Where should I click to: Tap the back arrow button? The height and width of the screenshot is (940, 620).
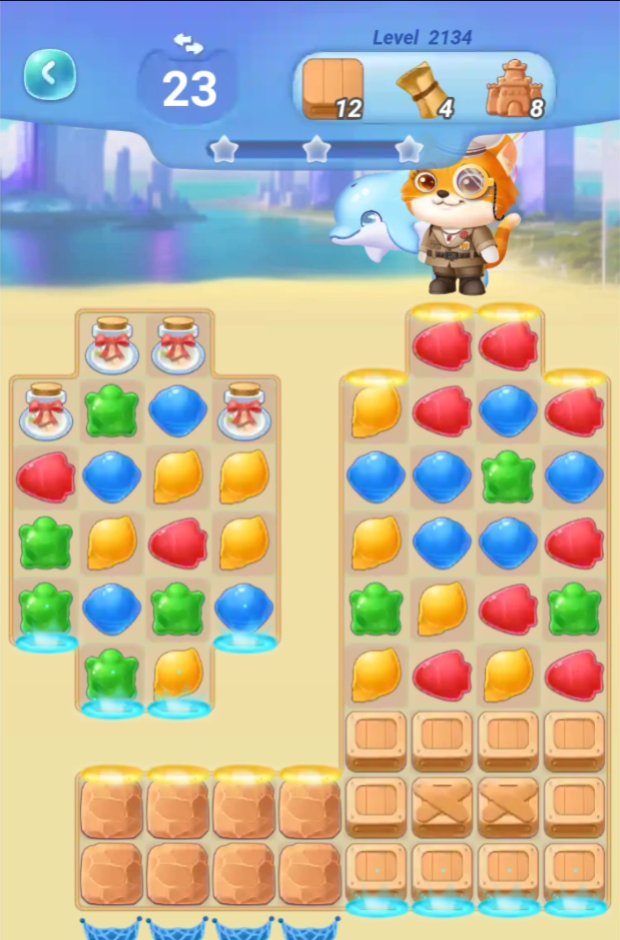50,74
